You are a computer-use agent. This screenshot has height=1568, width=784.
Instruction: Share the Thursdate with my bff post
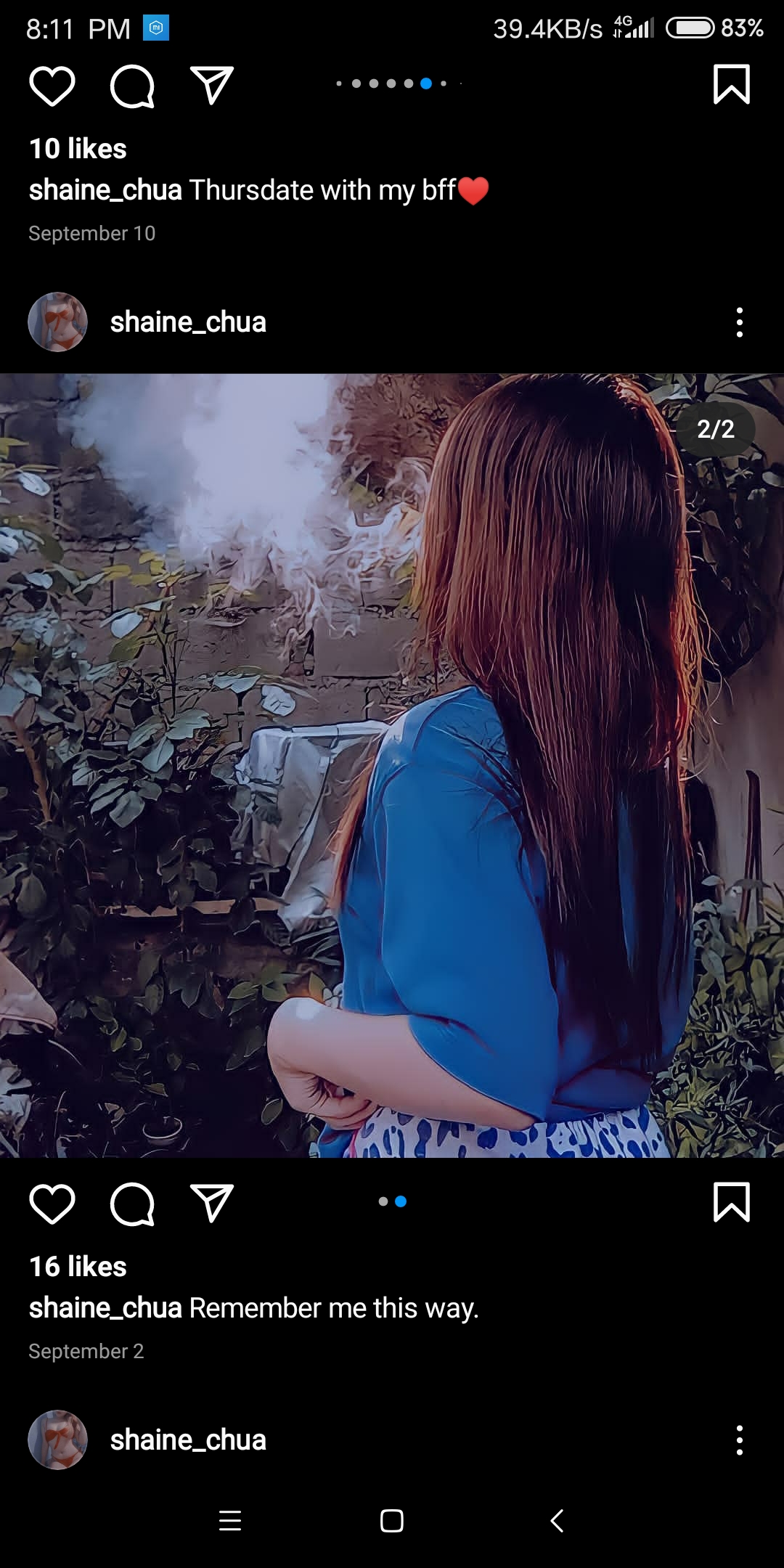(211, 85)
